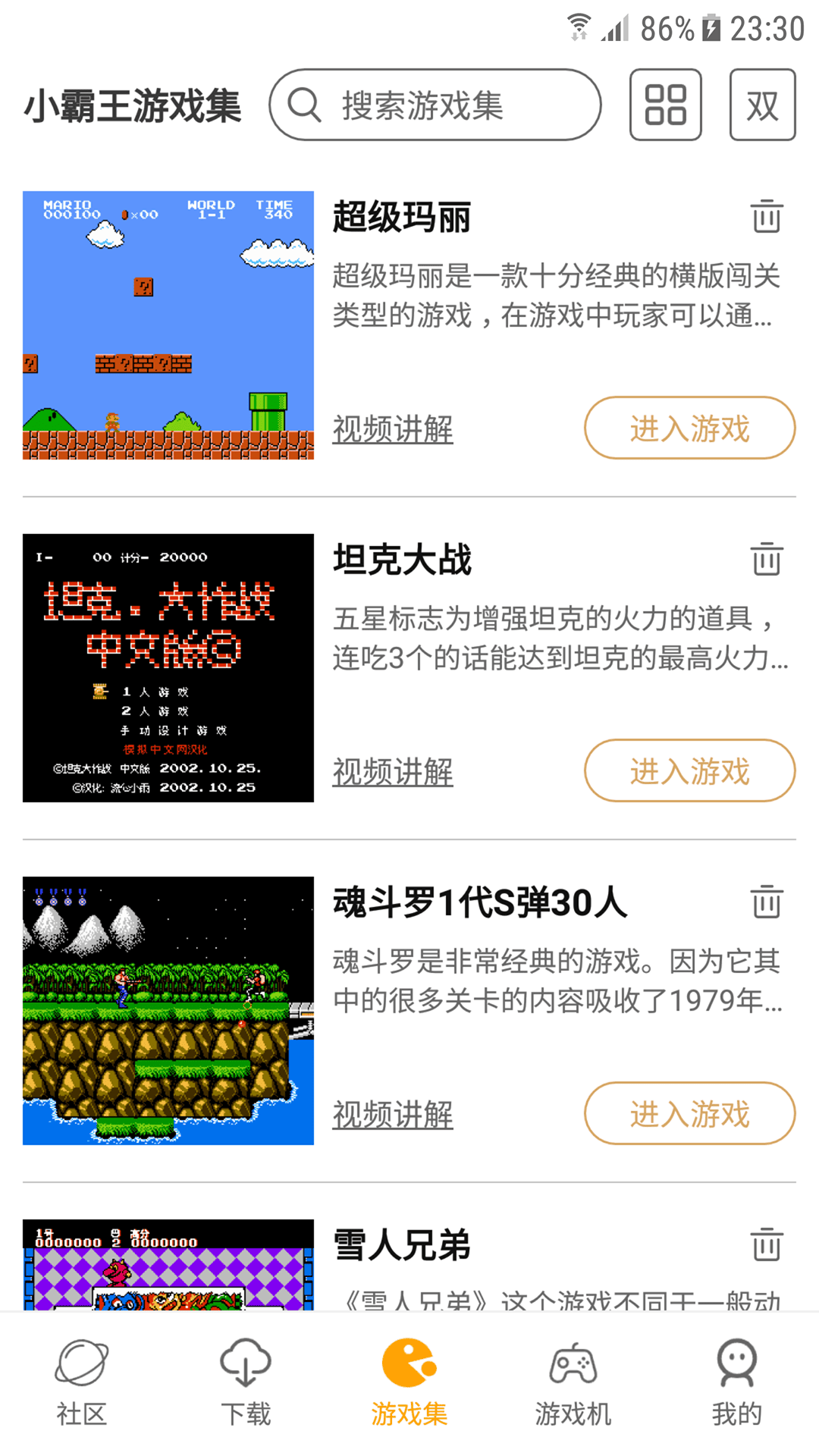The height and width of the screenshot is (1456, 819).
Task: View the 超级玛丽 game thumbnail
Action: point(168,326)
